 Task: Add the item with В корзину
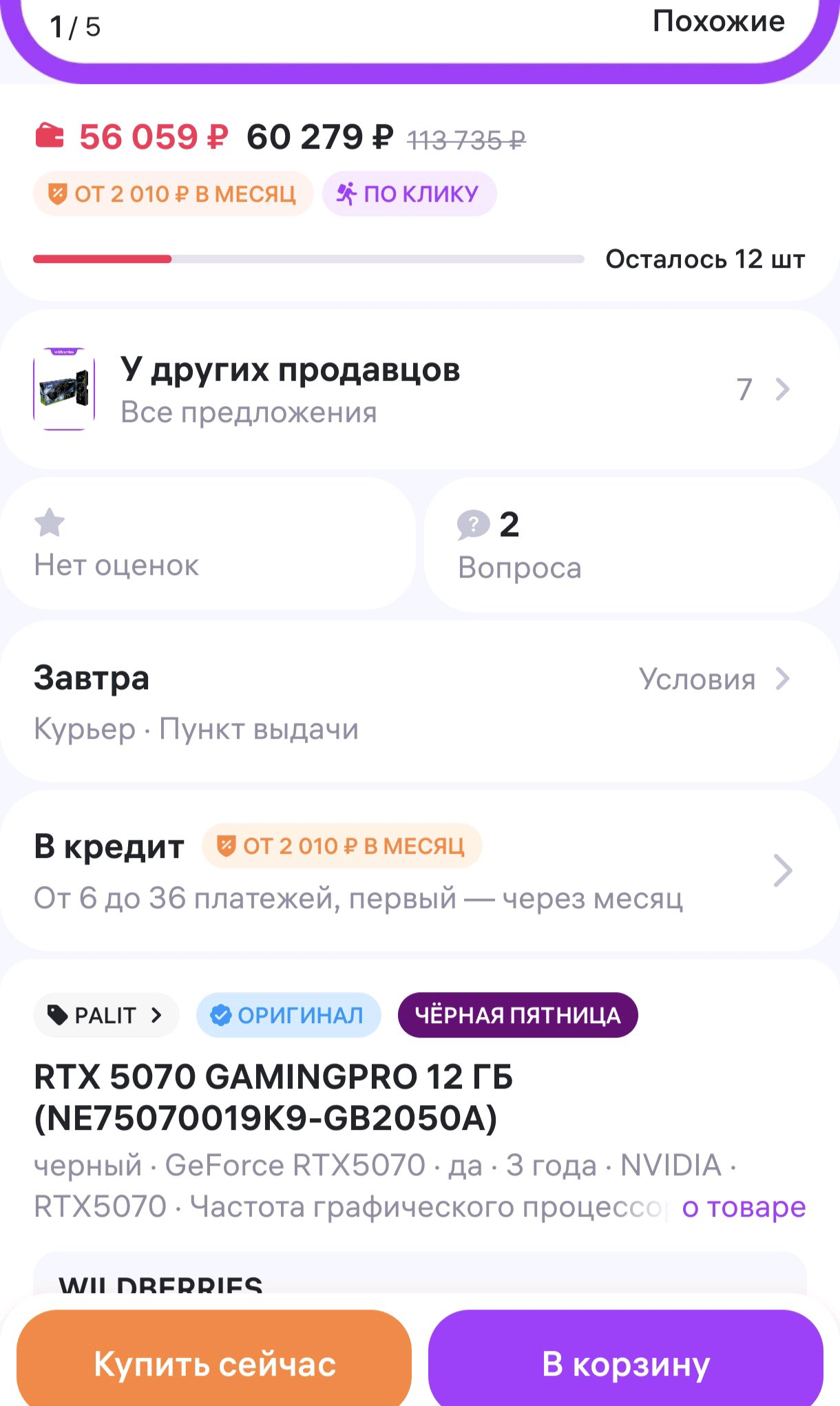click(625, 1363)
